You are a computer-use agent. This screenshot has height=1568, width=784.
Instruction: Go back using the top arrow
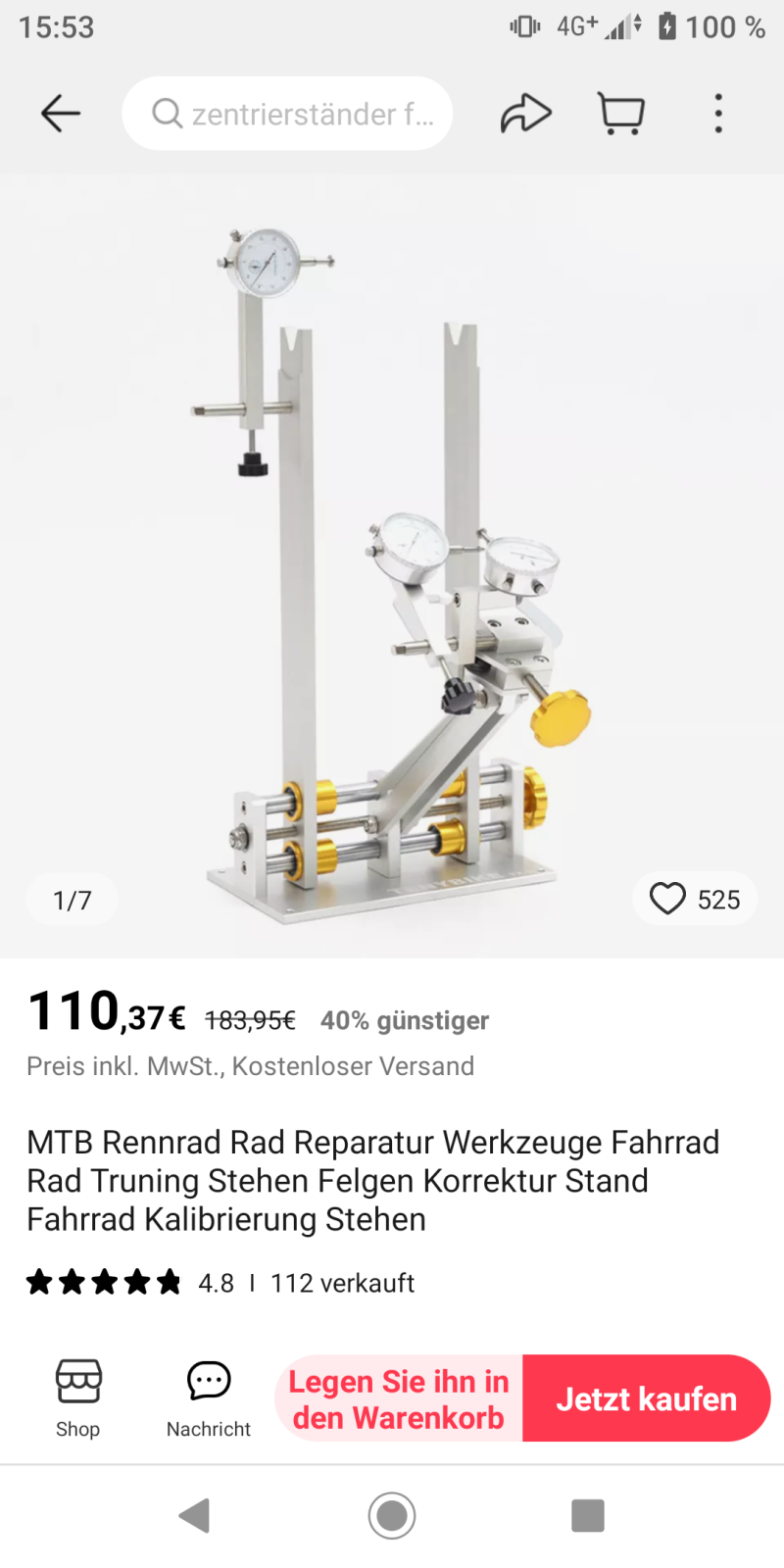(61, 114)
